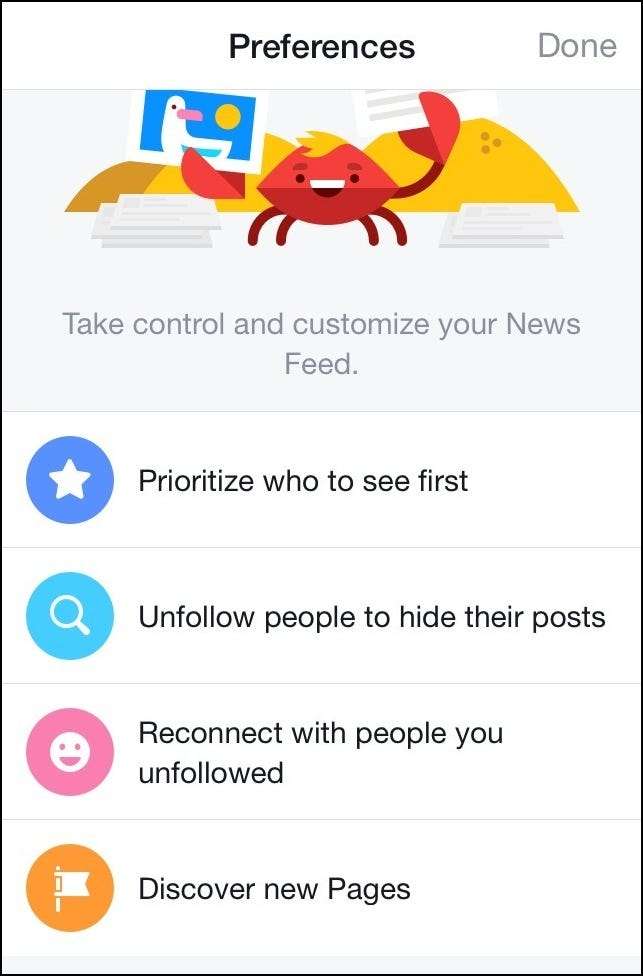
Task: Choose Discover new Pages
Action: [274, 888]
